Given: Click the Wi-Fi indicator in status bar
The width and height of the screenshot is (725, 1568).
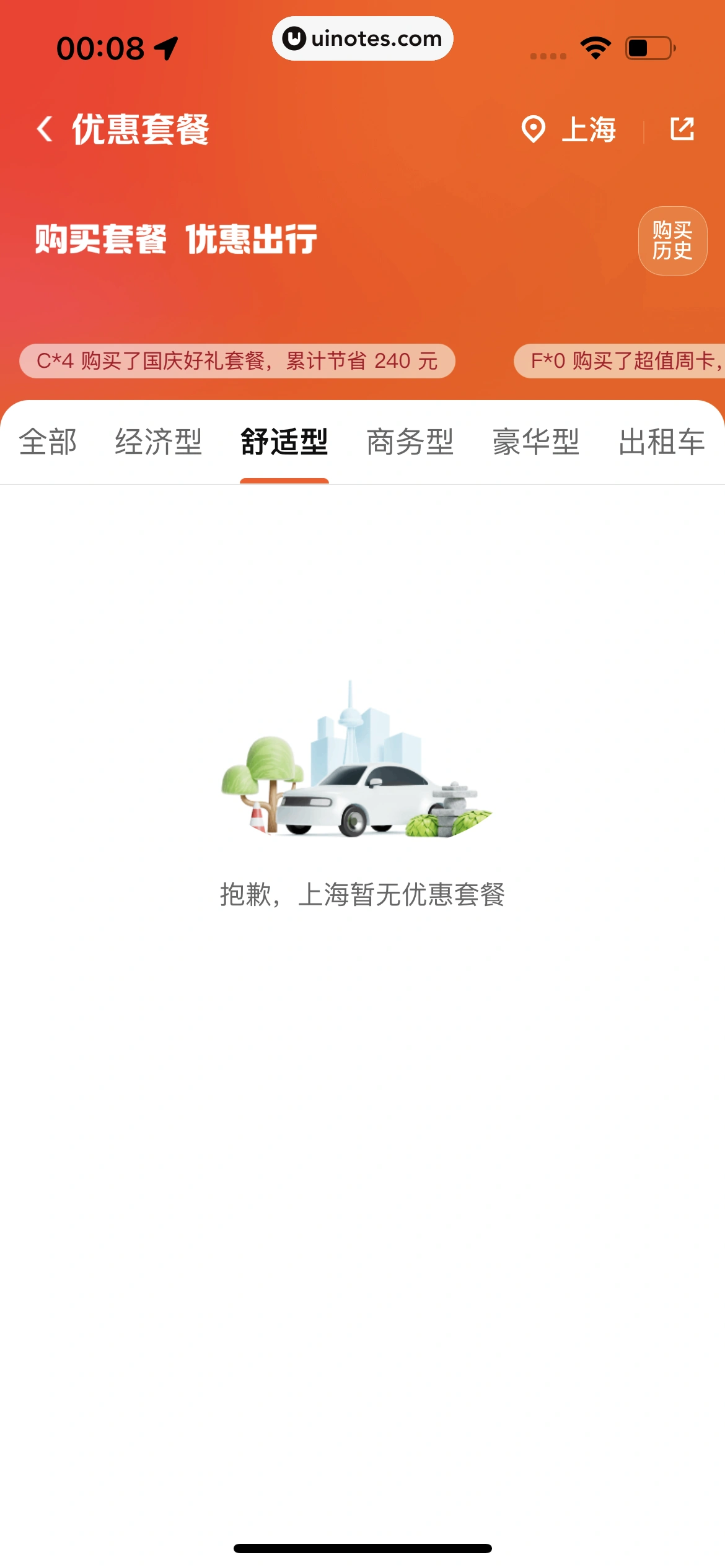Looking at the screenshot, I should tap(595, 46).
